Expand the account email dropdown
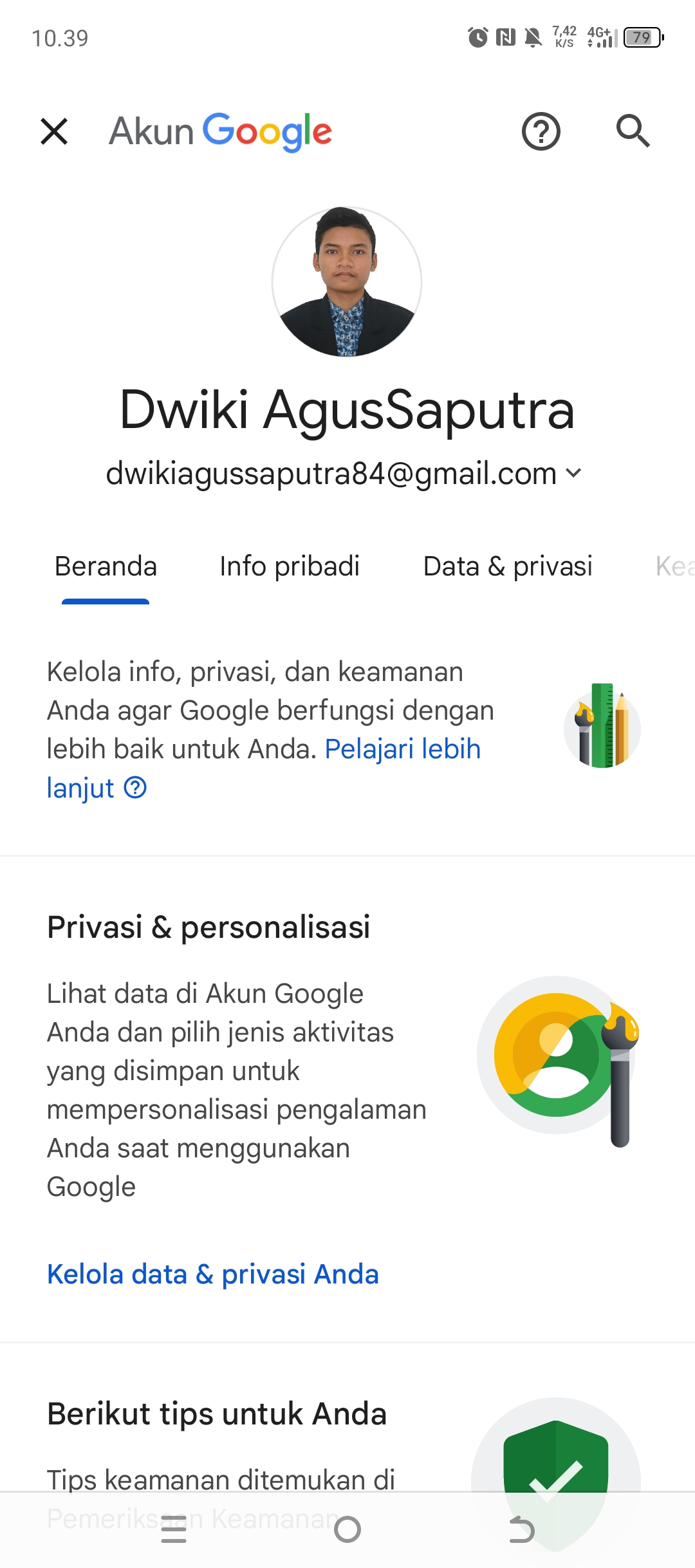695x1568 pixels. point(344,474)
